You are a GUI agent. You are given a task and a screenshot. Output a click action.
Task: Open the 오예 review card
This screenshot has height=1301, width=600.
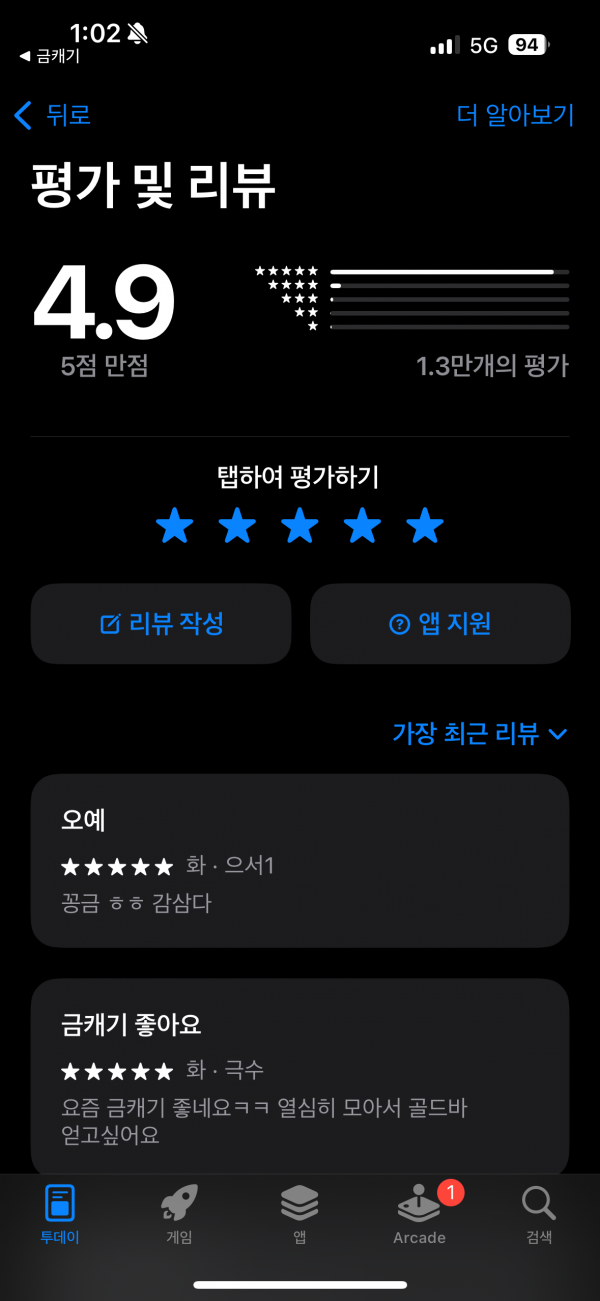click(x=300, y=860)
